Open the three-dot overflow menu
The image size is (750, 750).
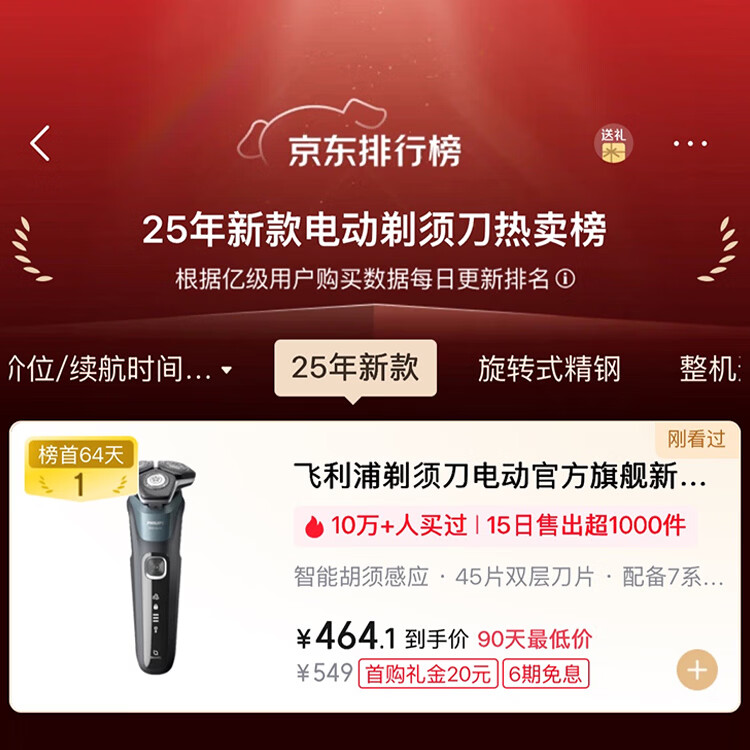coord(690,144)
